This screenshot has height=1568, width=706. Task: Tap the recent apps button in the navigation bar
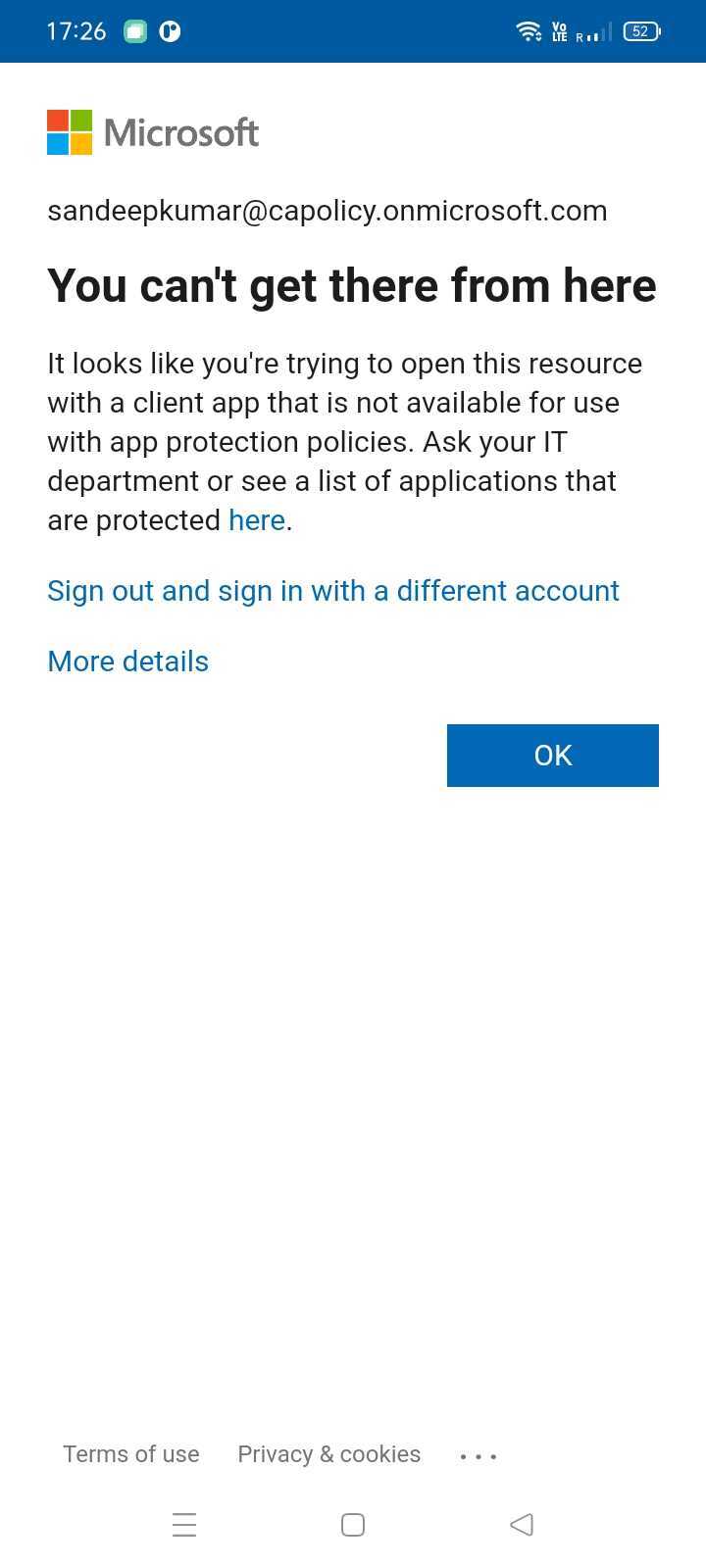pyautogui.click(x=184, y=1524)
